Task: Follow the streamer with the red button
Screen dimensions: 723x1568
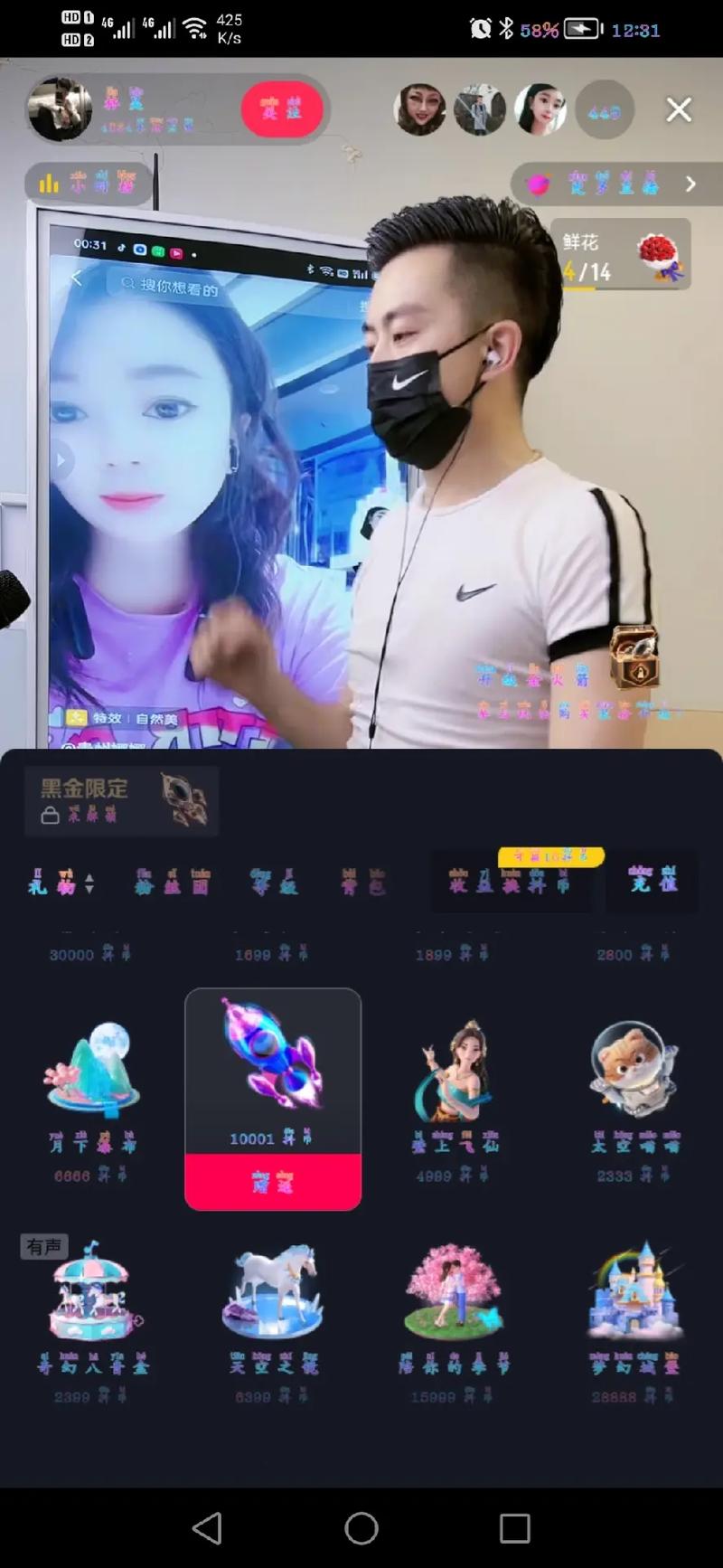Action: coord(281,109)
